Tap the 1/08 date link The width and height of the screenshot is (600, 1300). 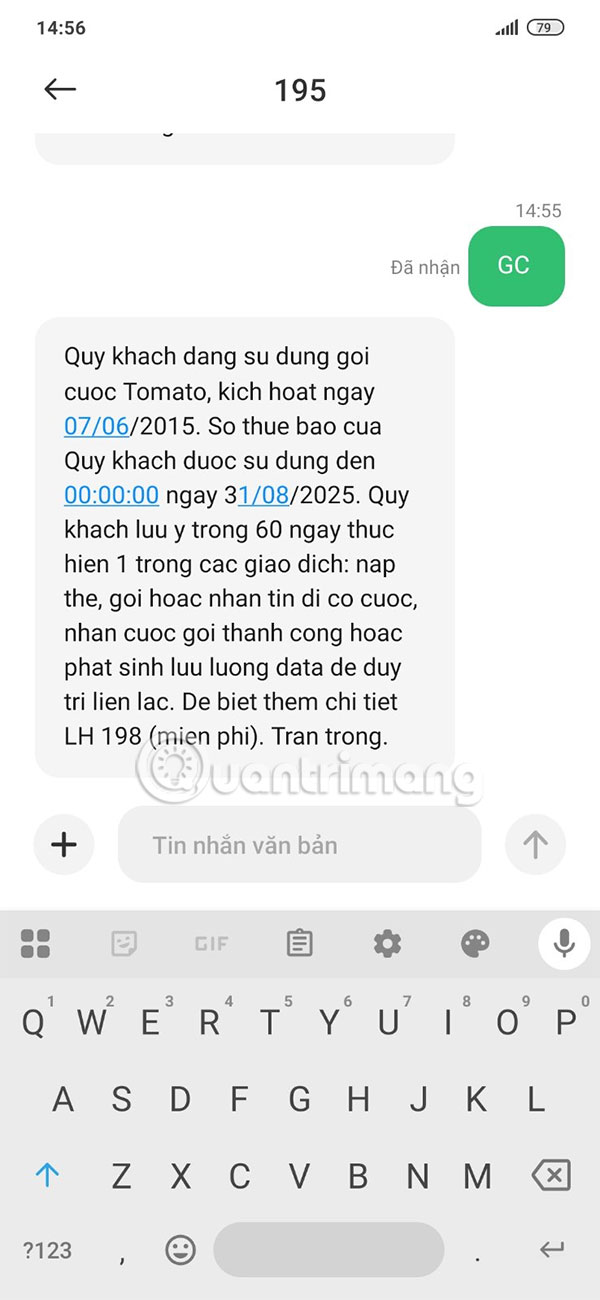(263, 494)
